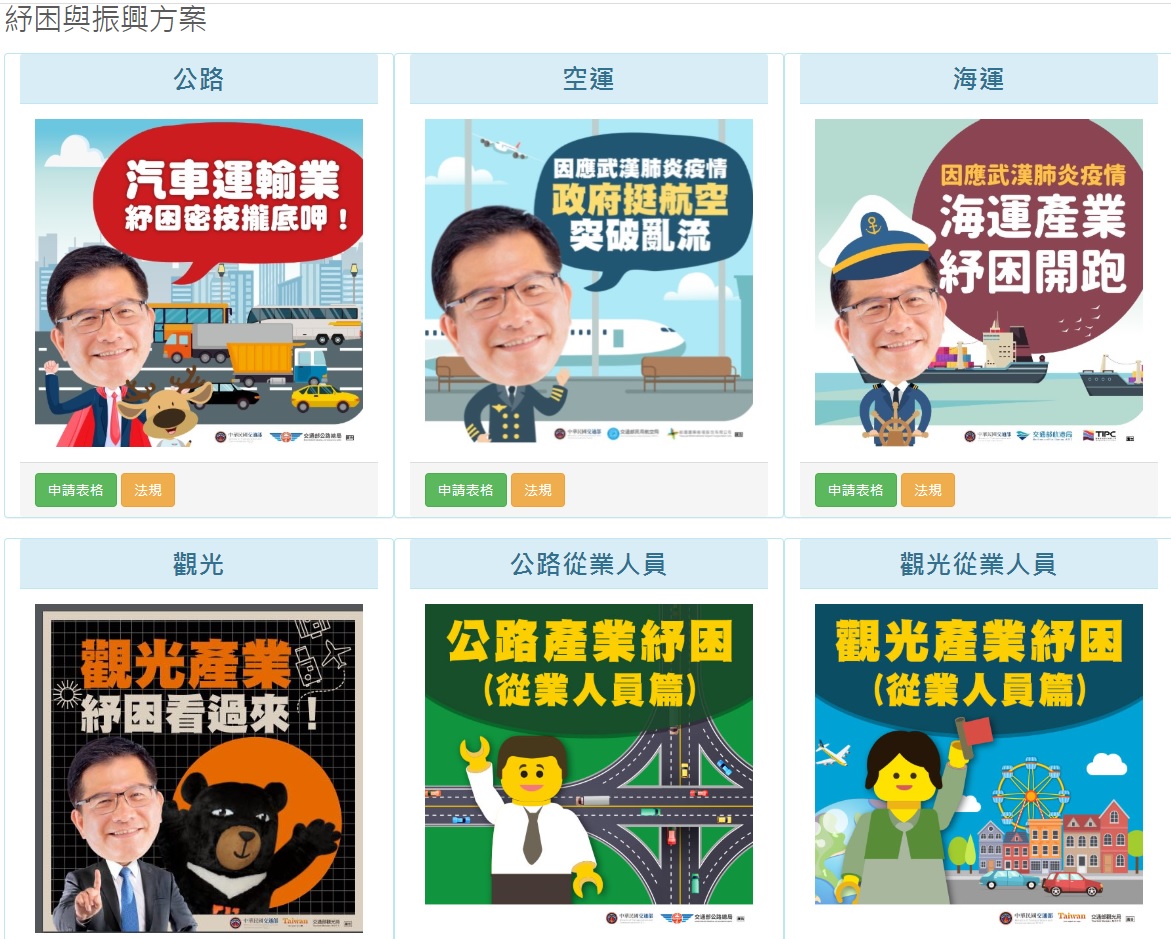Tap 申請表格 button under 公路 card
Screen dimensions: 1171x939
tap(76, 490)
